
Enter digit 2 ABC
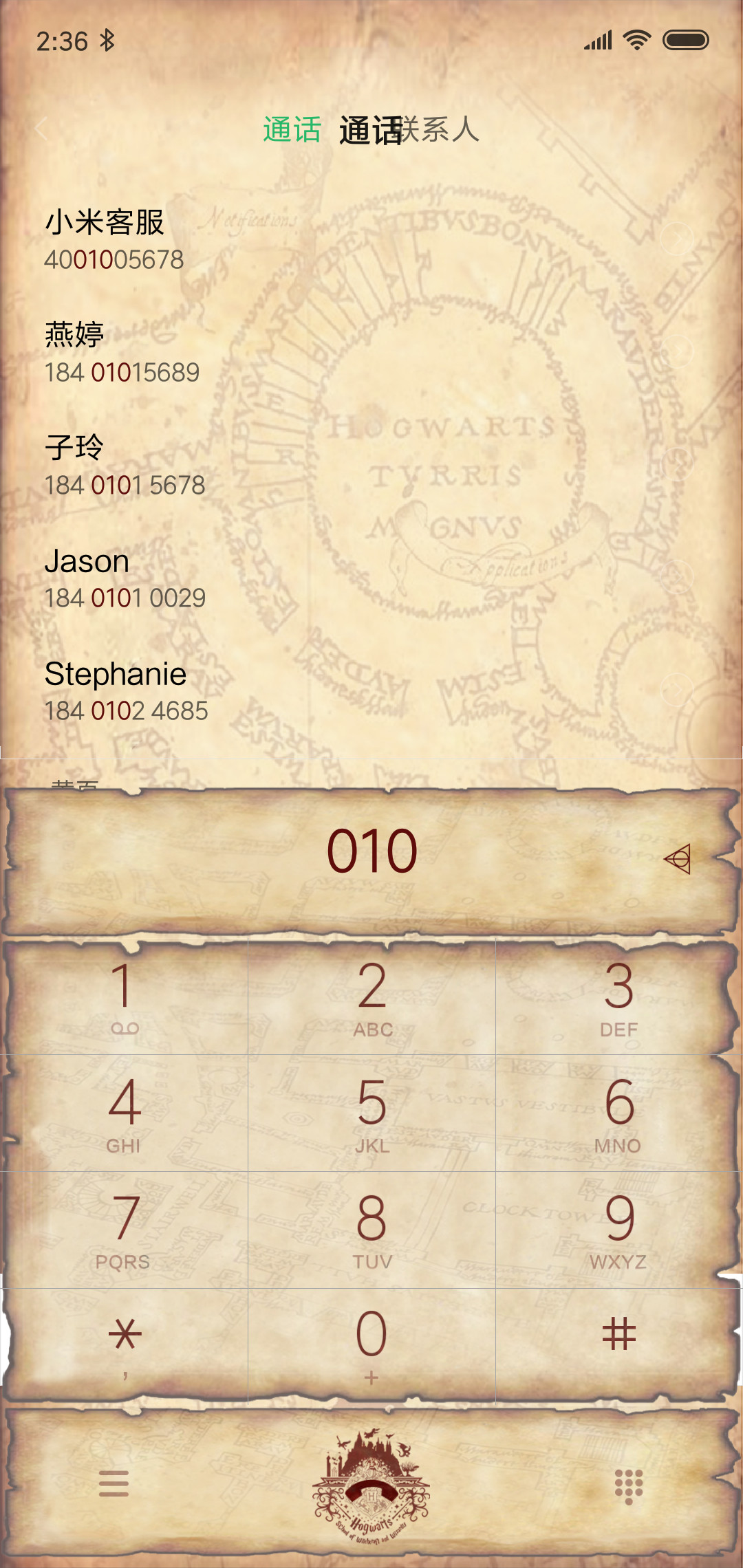tap(371, 997)
